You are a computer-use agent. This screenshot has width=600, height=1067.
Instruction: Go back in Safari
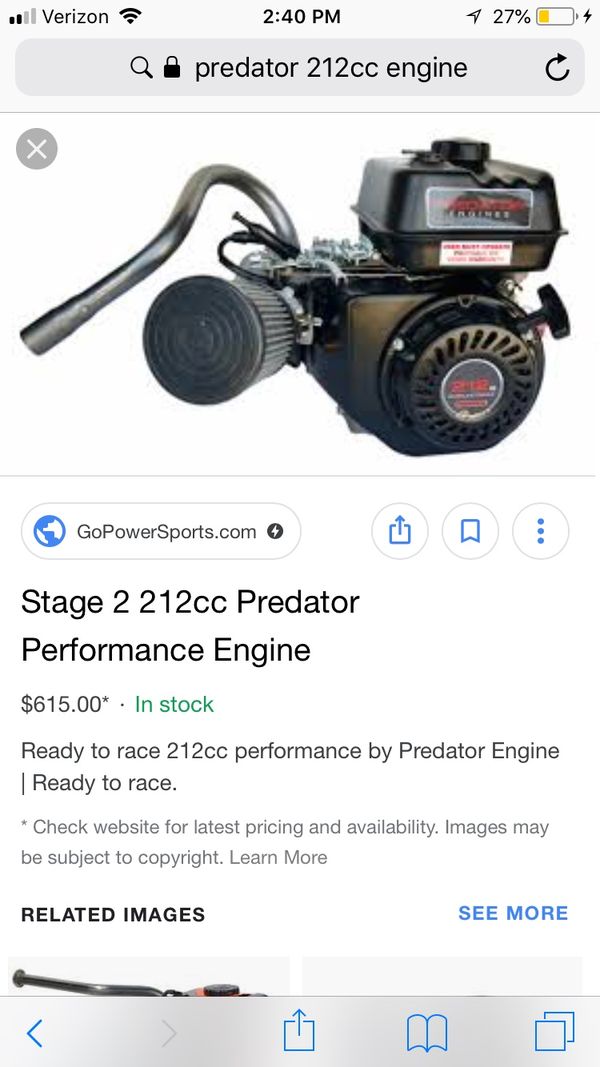[34, 1033]
